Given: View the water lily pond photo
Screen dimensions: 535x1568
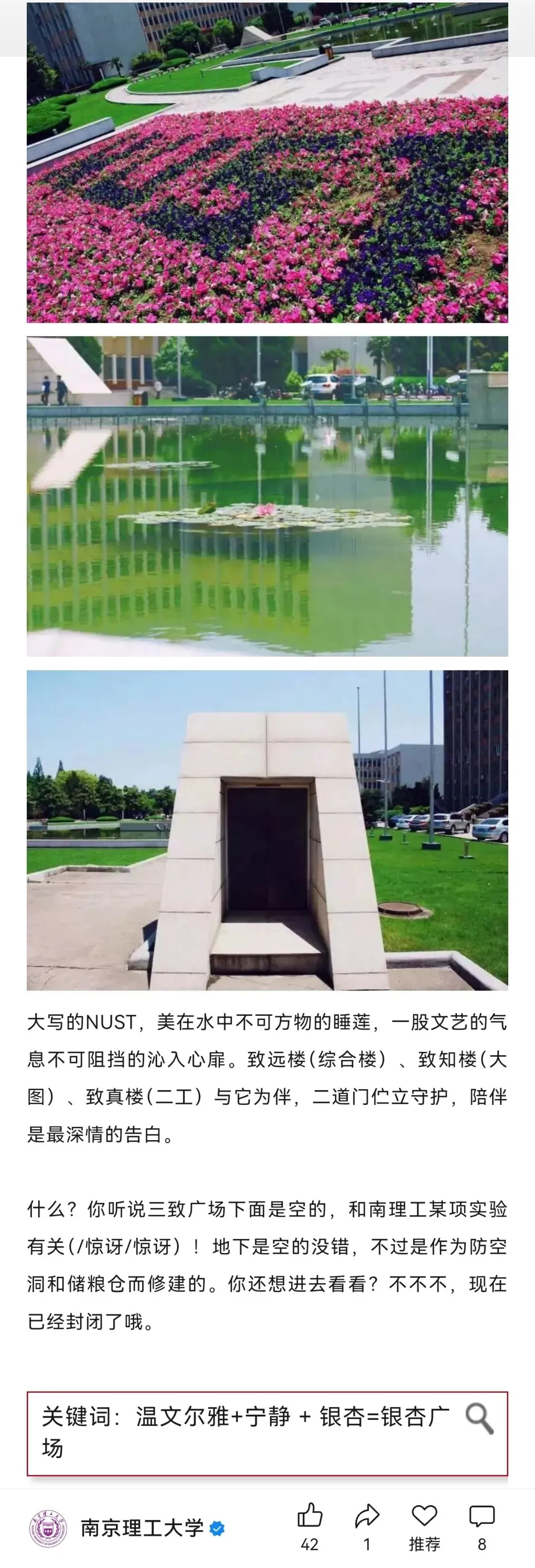Looking at the screenshot, I should pos(267,496).
